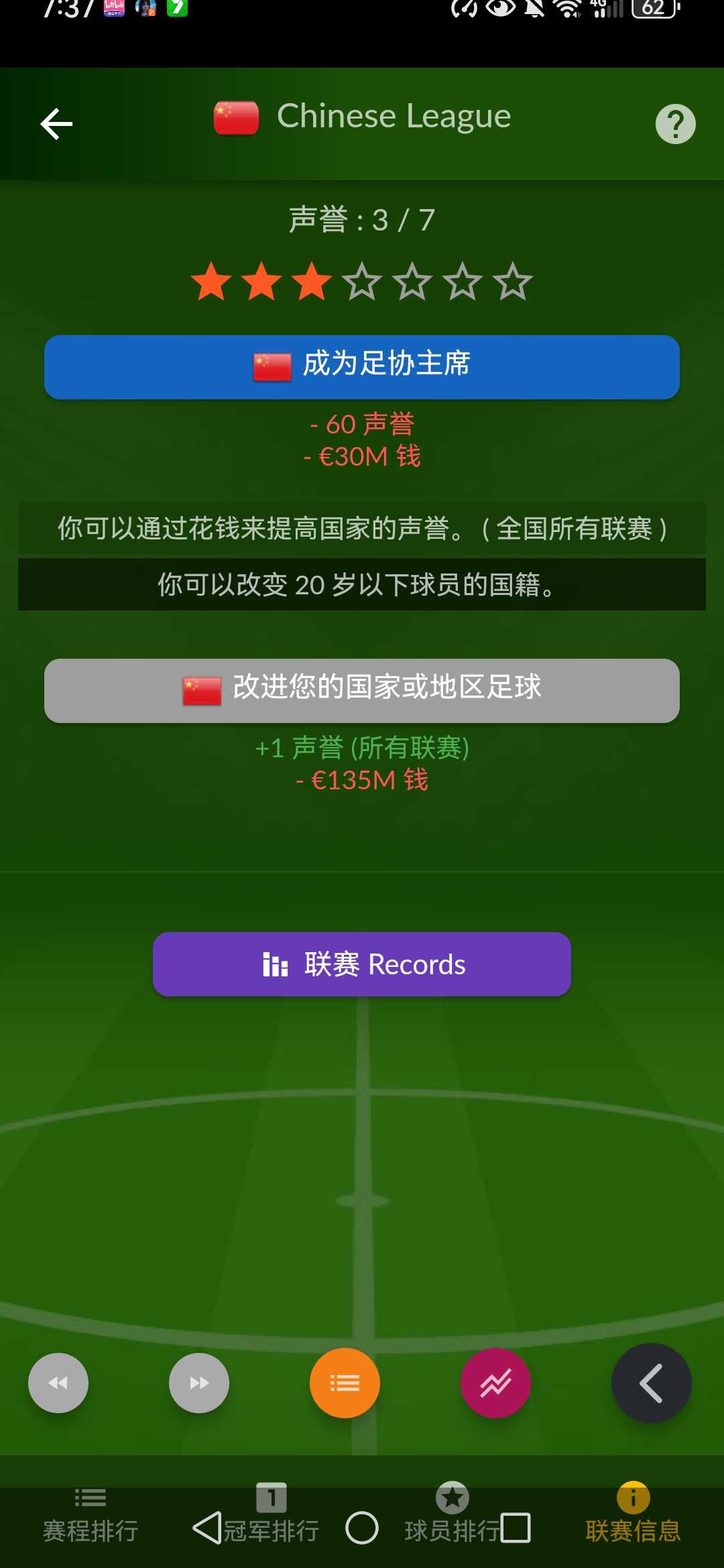Switch to the 赛程排行 tab
Image resolution: width=724 pixels, height=1568 pixels.
(90, 1516)
